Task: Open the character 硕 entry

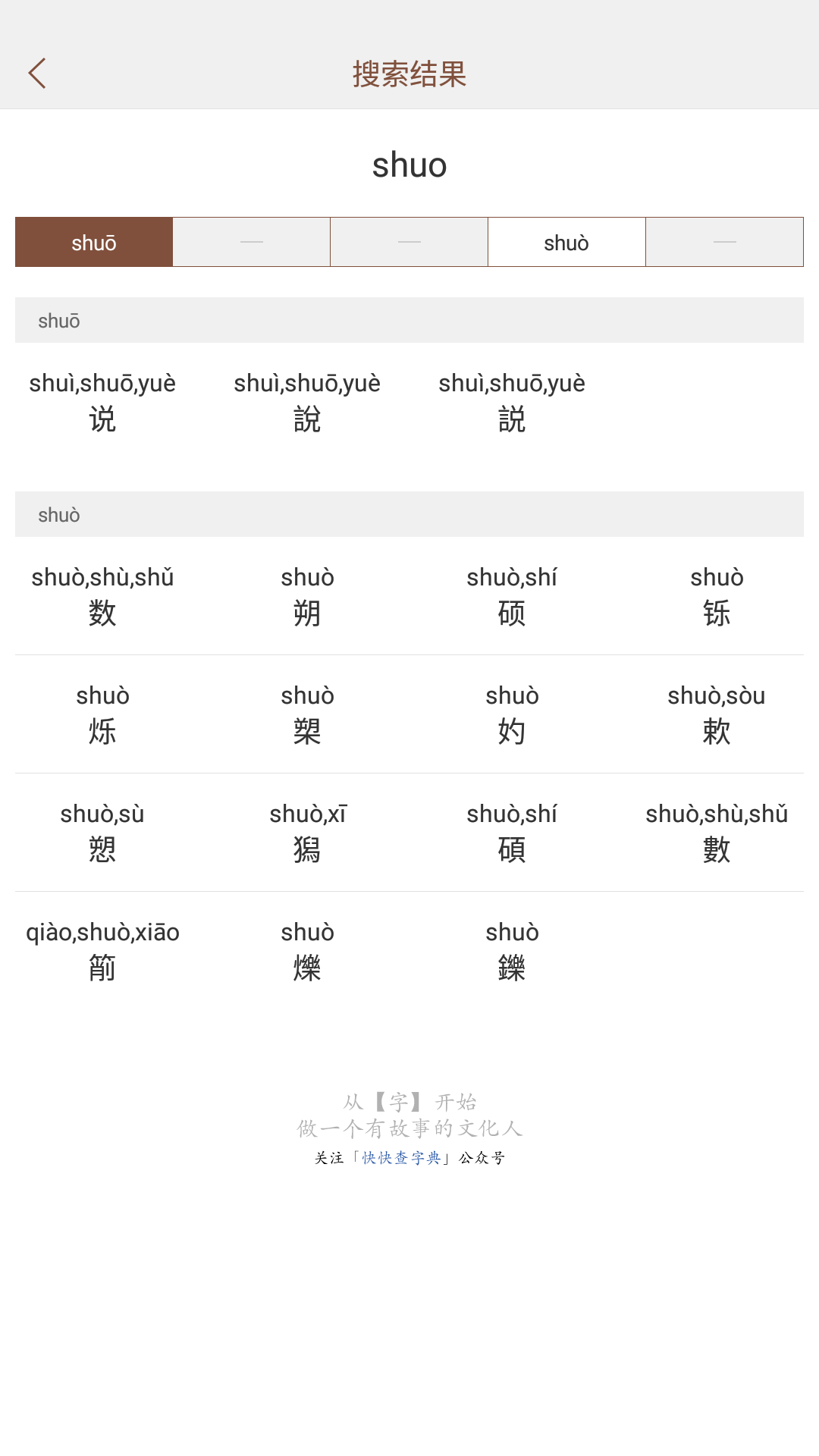Action: pyautogui.click(x=512, y=596)
